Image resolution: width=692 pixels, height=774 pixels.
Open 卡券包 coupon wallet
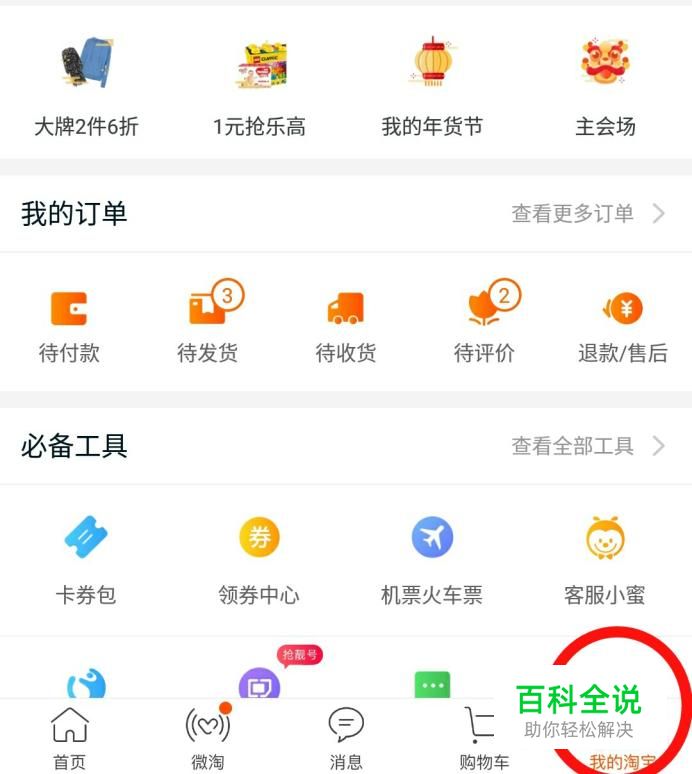click(x=86, y=560)
